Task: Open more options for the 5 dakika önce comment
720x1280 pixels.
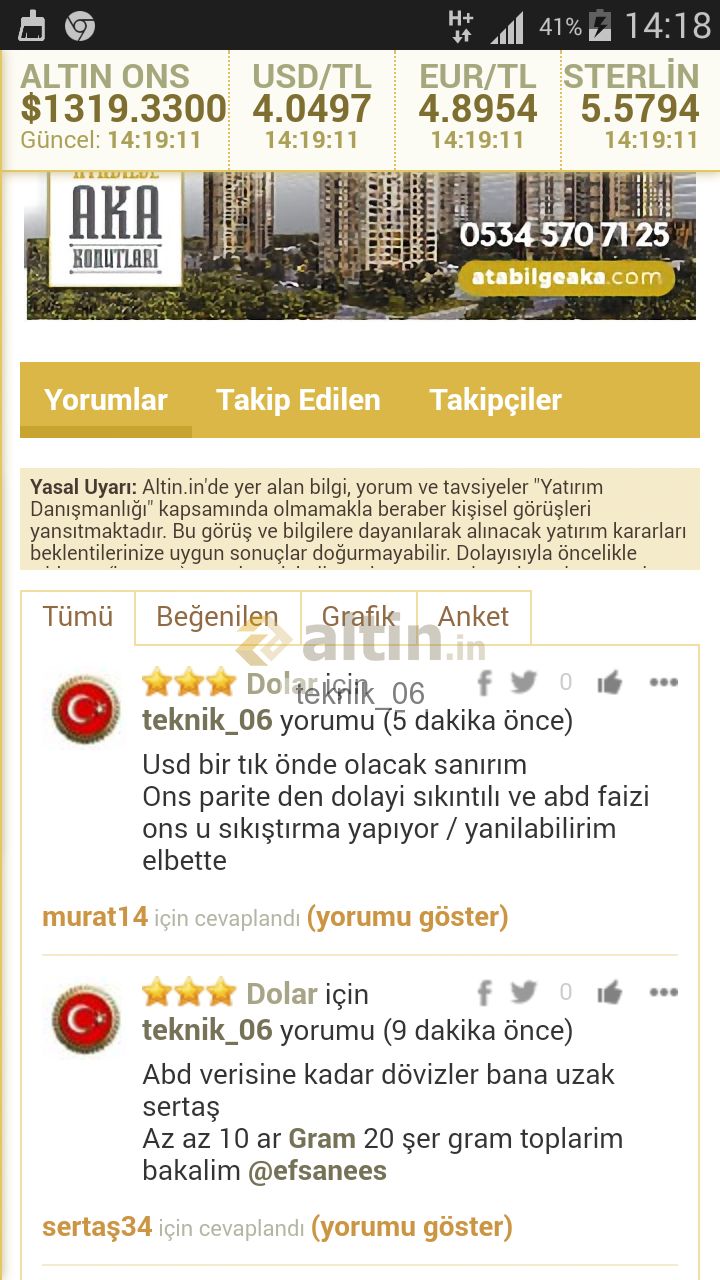Action: (664, 683)
